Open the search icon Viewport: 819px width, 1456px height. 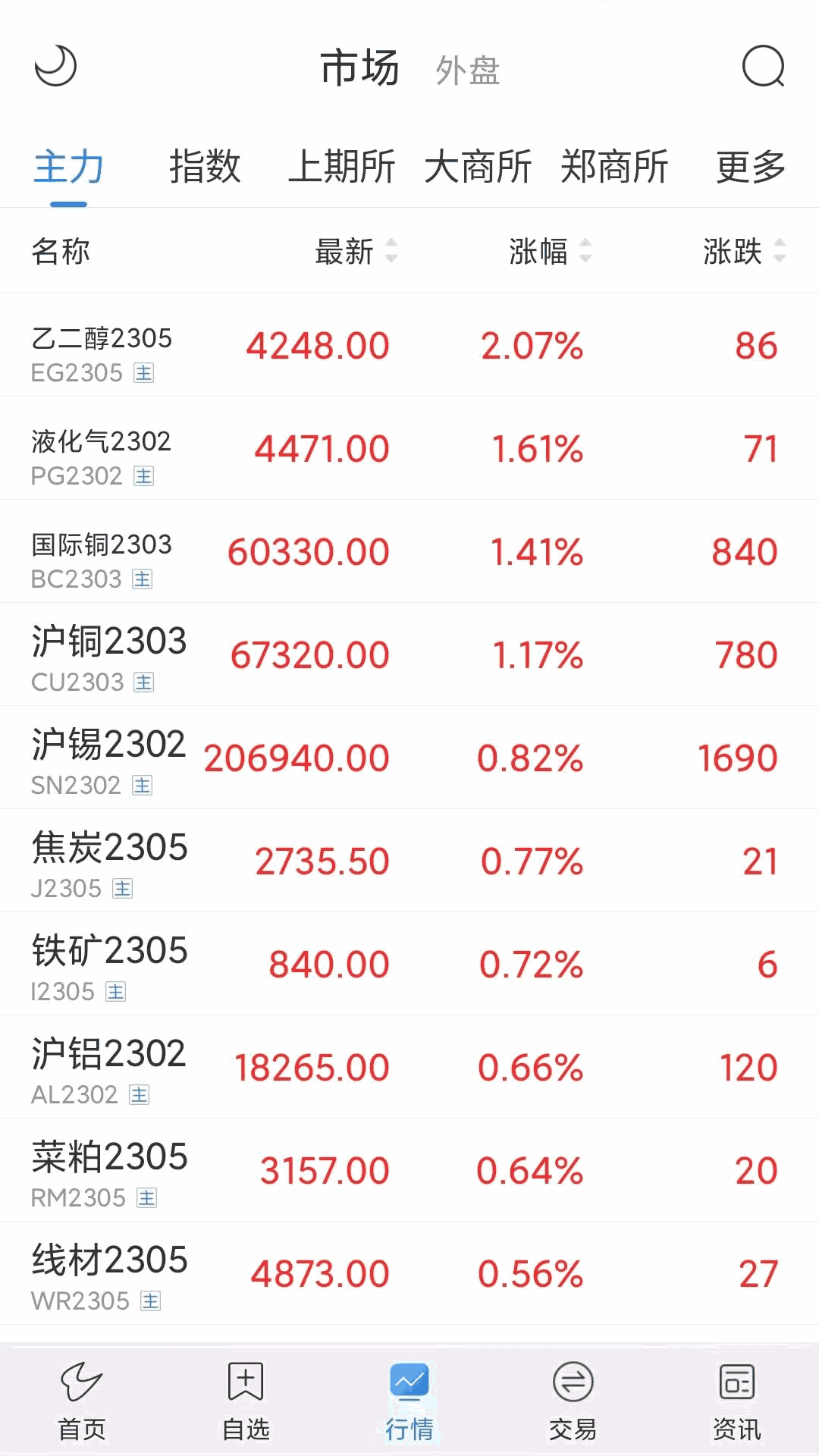click(763, 67)
